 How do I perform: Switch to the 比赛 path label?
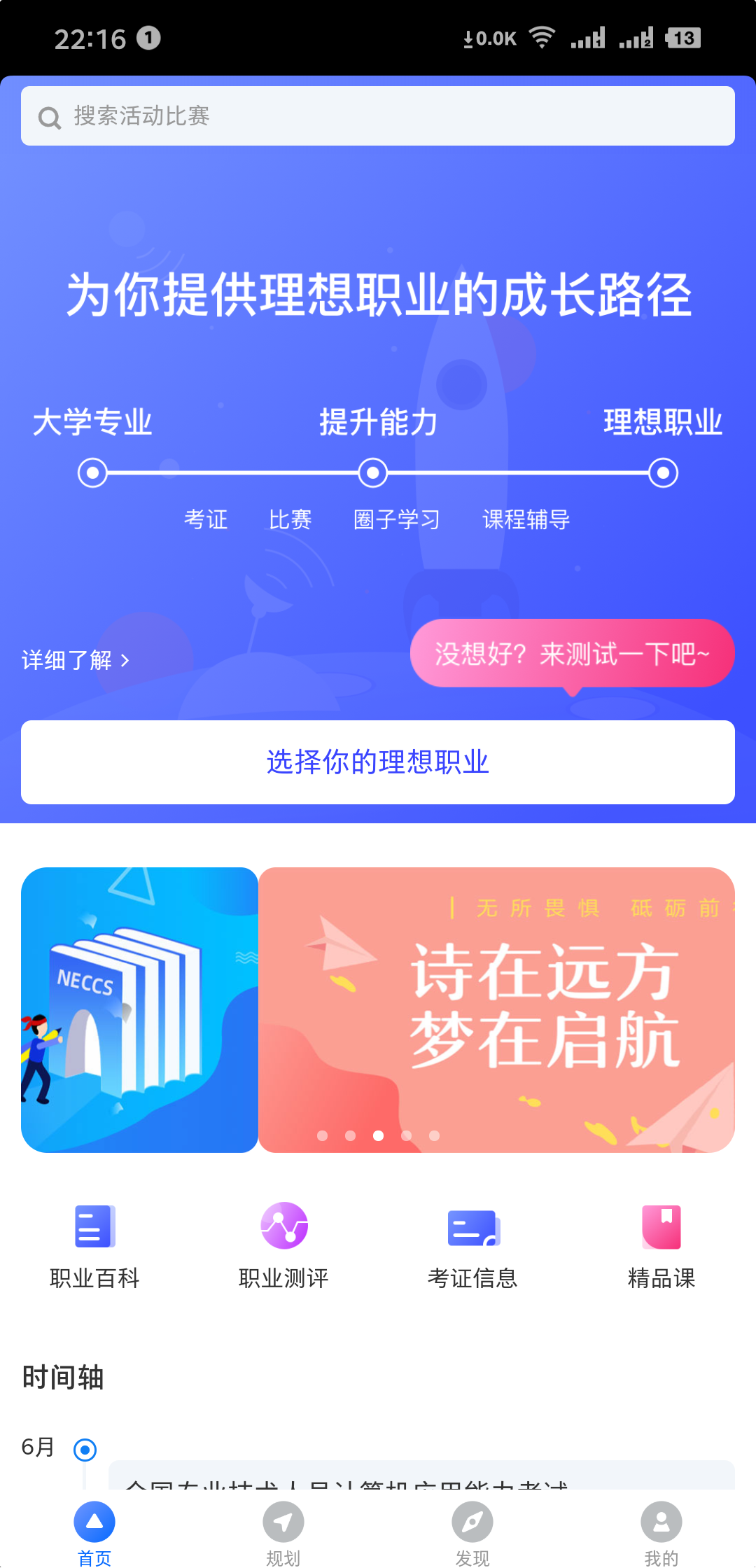[x=290, y=519]
